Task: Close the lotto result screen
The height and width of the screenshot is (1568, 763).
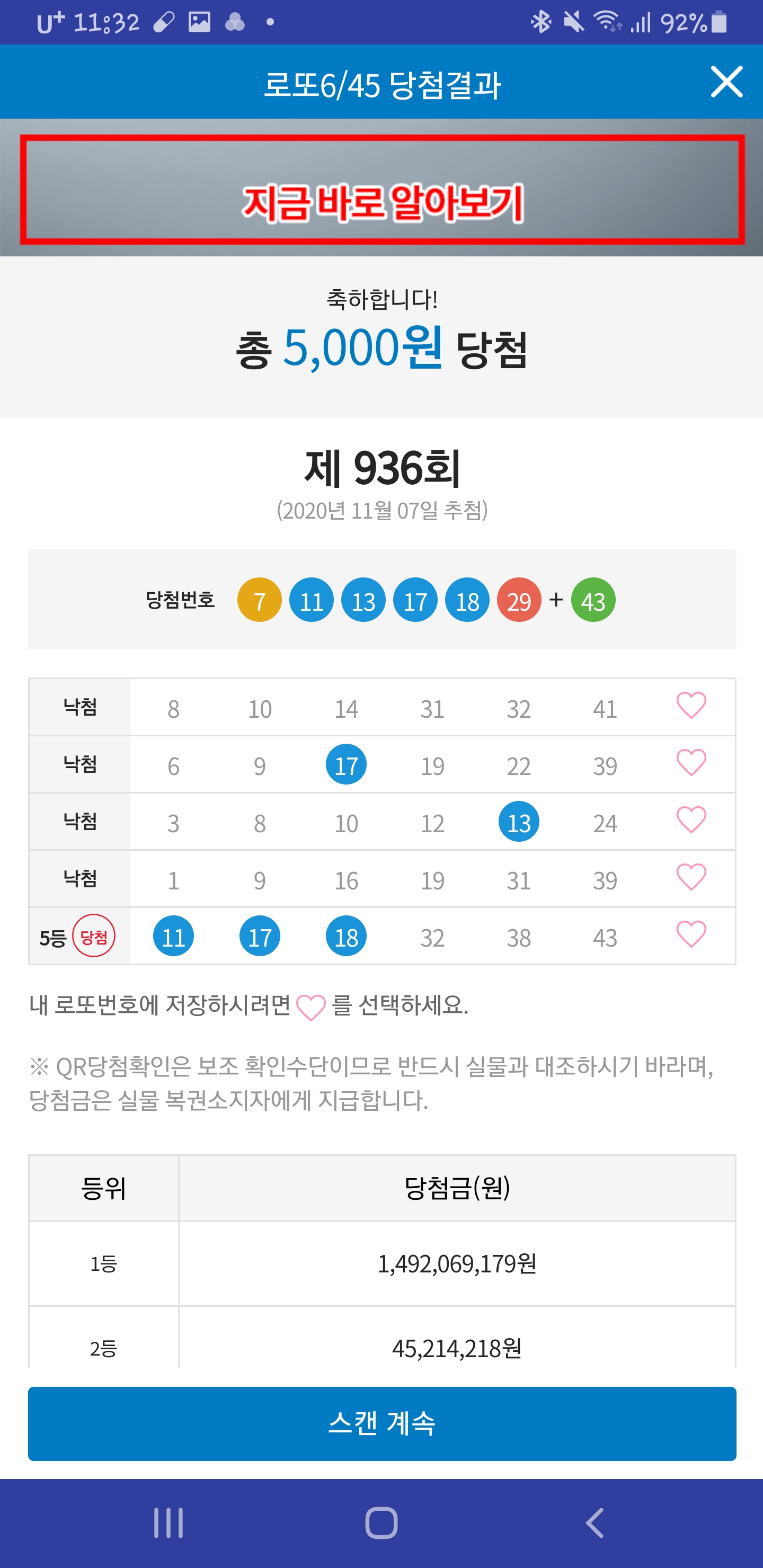Action: (726, 82)
